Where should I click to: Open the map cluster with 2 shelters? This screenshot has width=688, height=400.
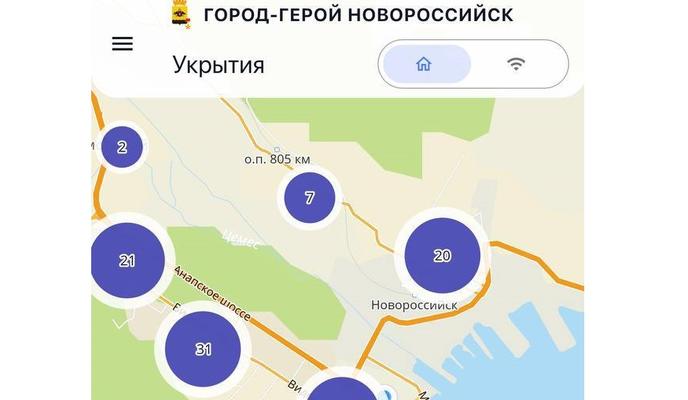pos(122,148)
